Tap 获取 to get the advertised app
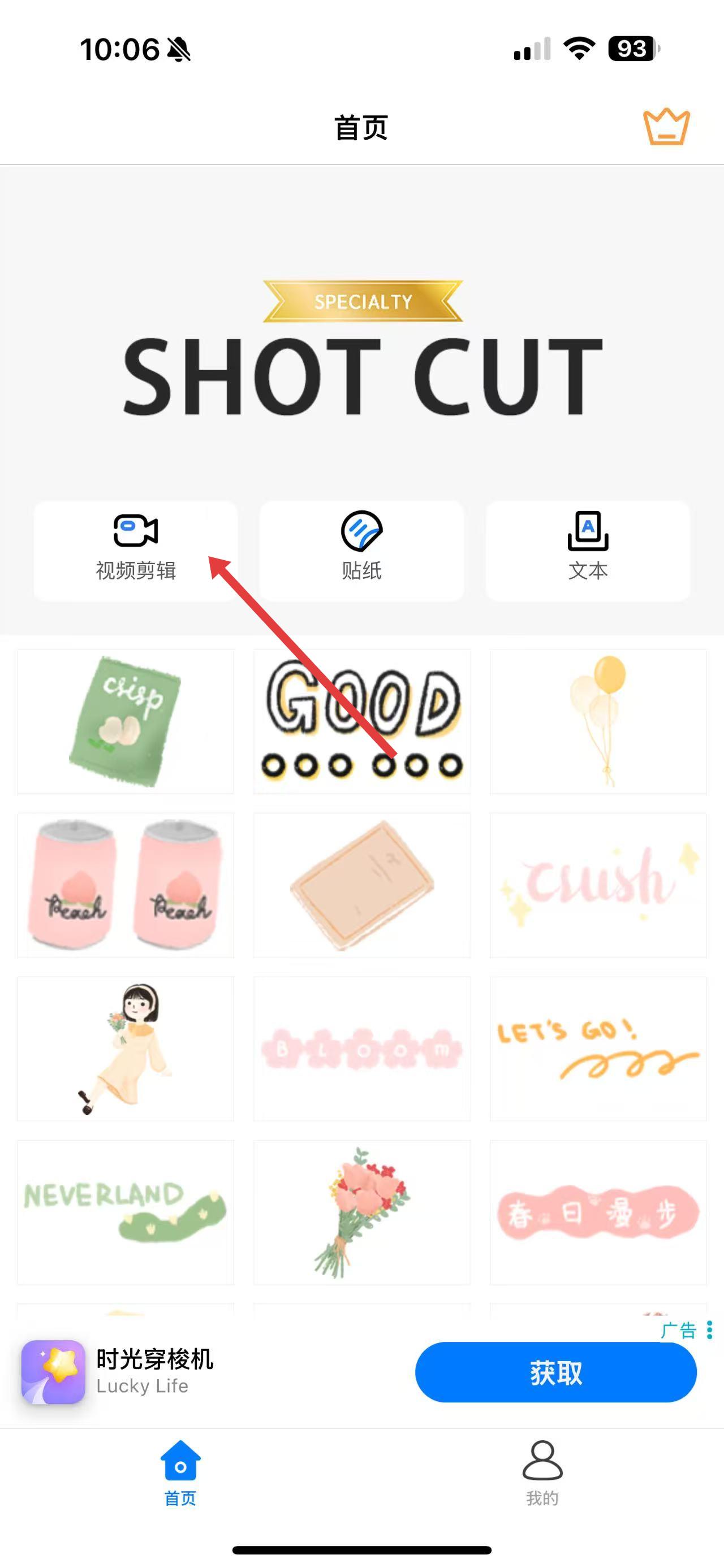The height and width of the screenshot is (1568, 724). 555,1372
